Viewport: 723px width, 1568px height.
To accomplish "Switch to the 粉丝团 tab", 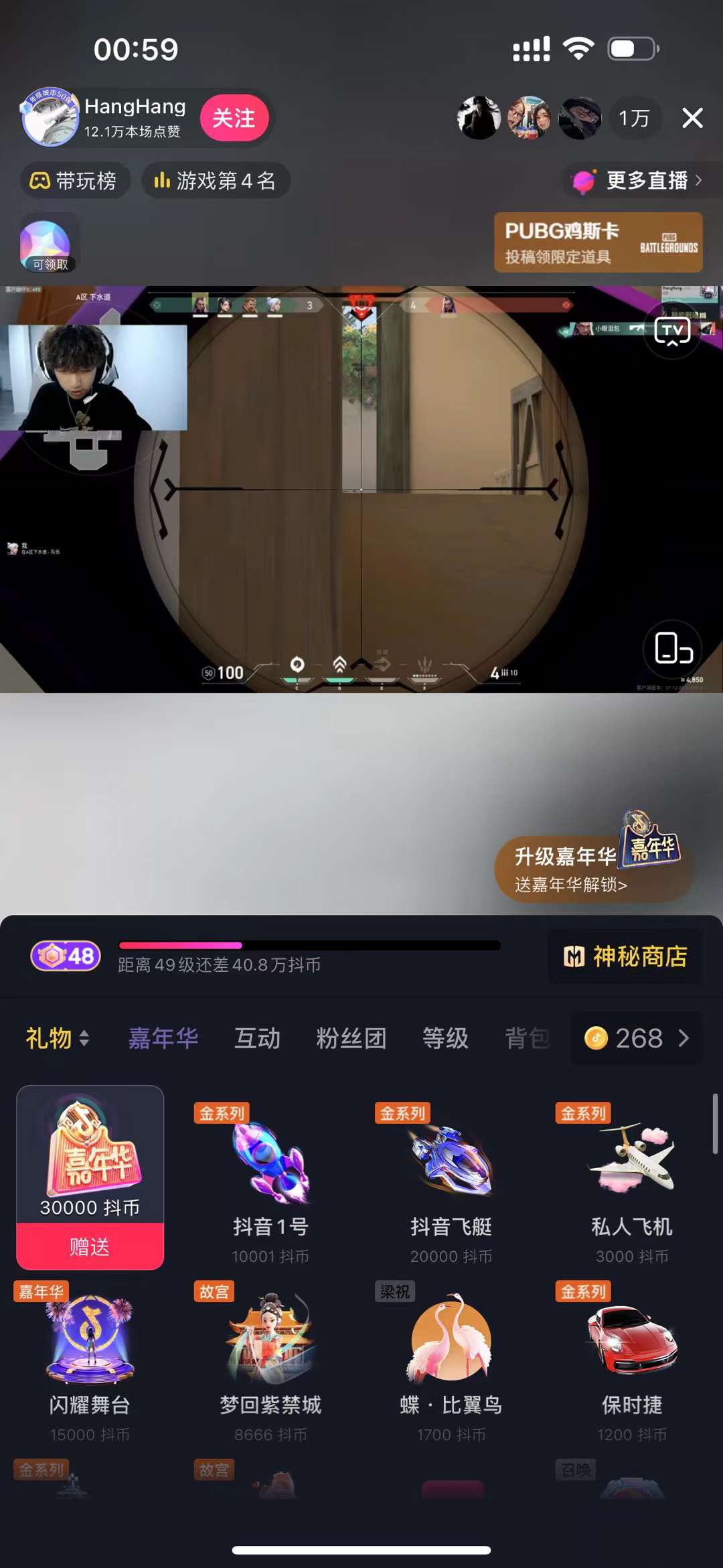I will [351, 1038].
